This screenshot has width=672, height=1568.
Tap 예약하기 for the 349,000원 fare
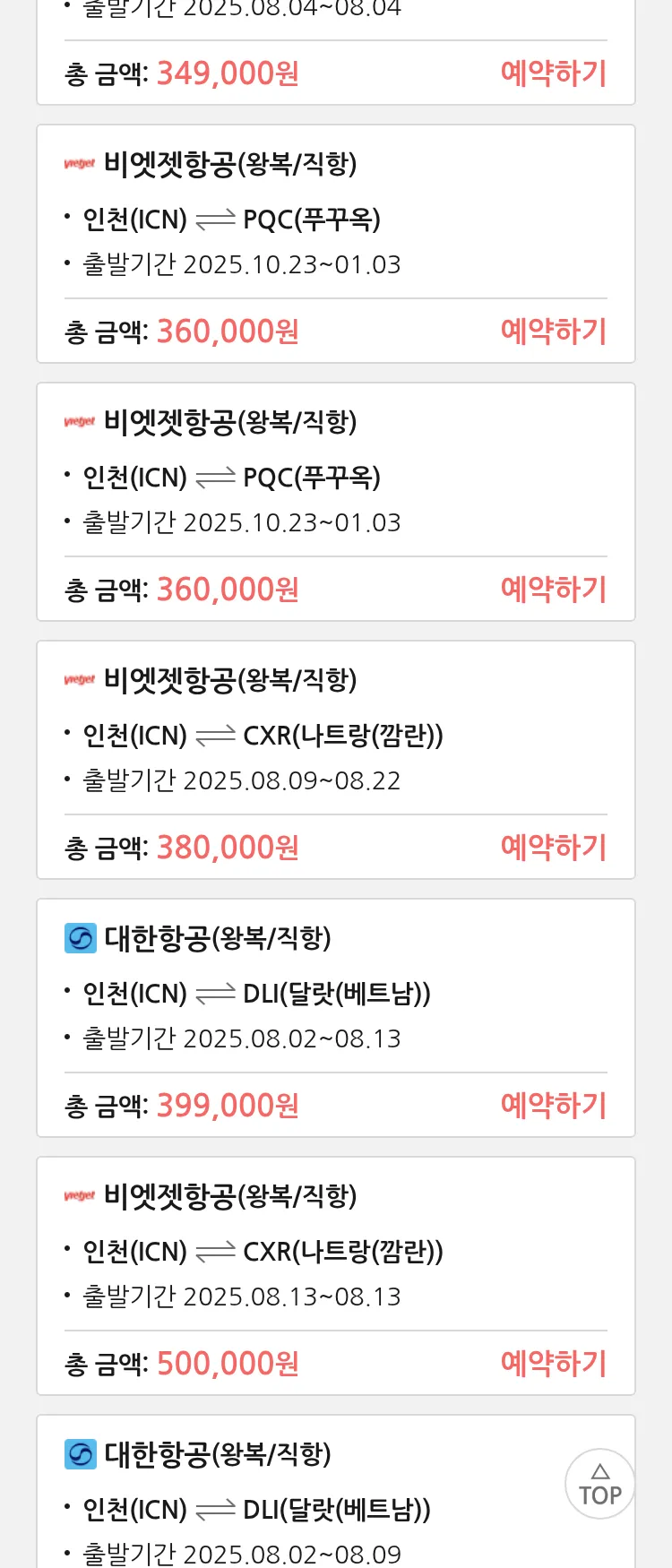coord(553,73)
